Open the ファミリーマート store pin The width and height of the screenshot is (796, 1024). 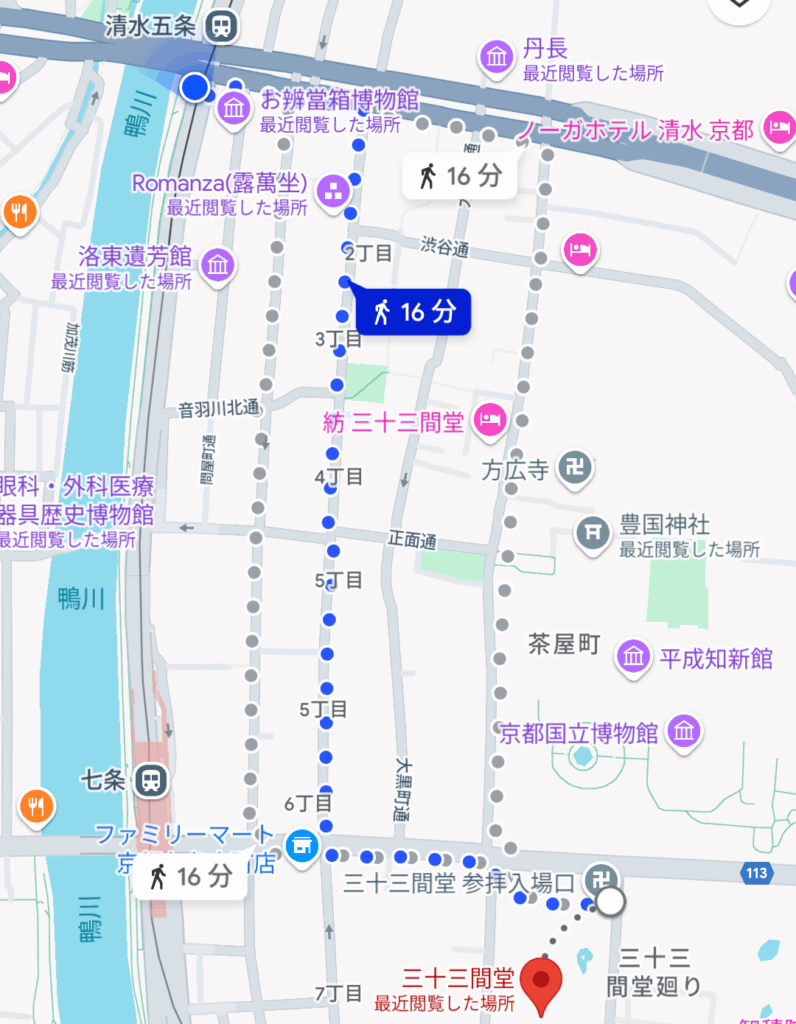(x=299, y=847)
